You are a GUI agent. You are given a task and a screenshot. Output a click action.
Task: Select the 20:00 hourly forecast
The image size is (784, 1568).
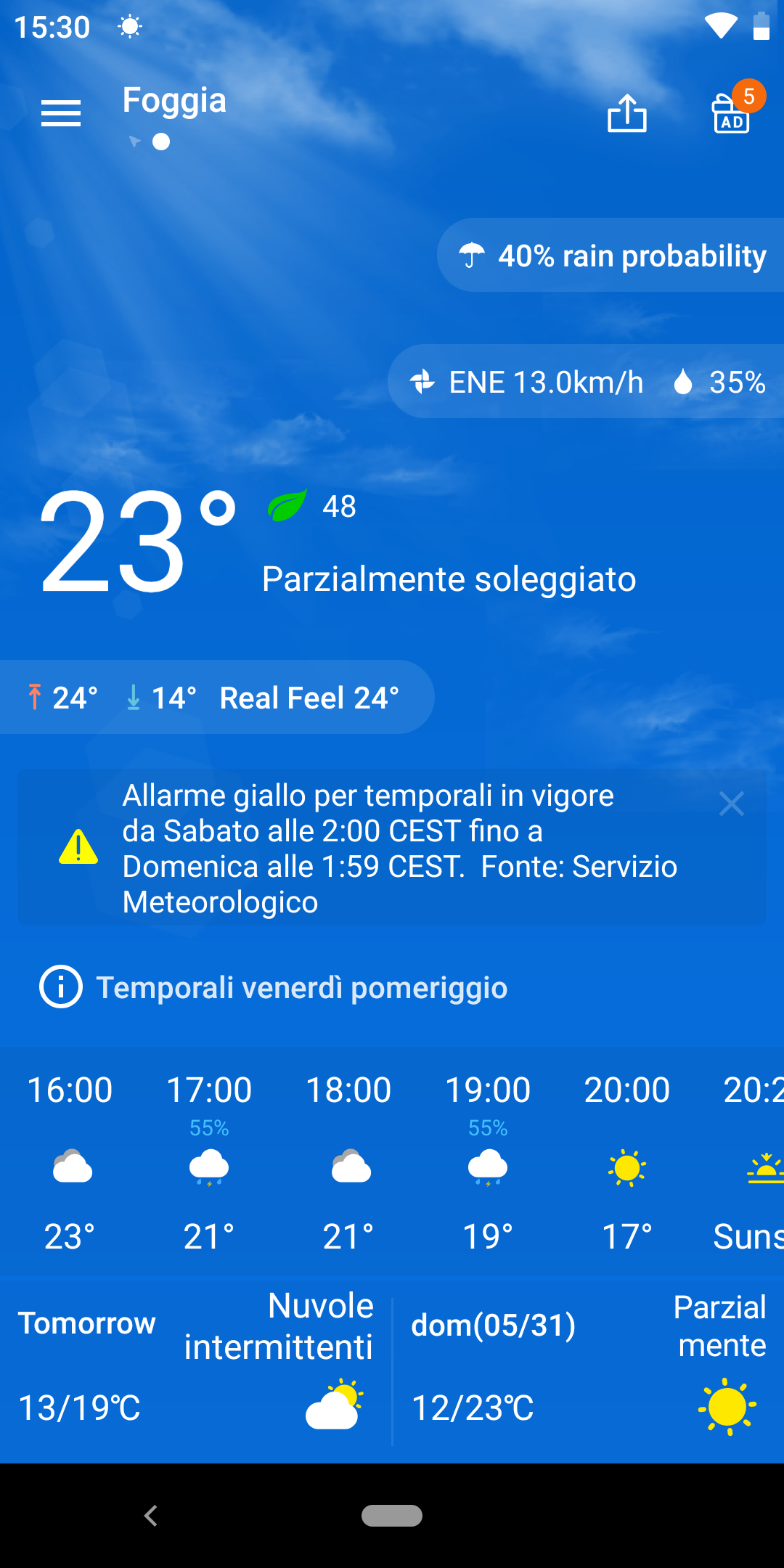click(627, 1161)
